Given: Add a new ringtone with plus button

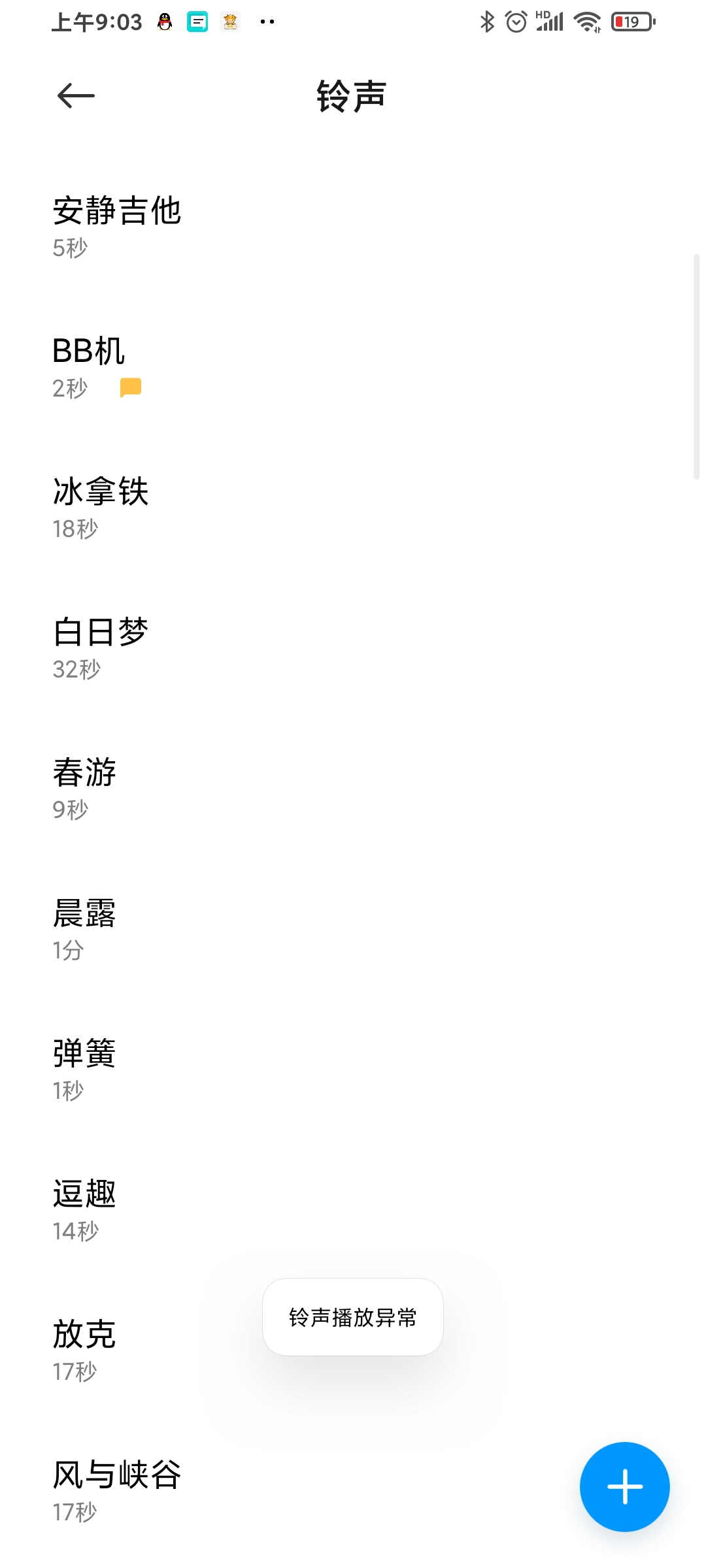Looking at the screenshot, I should tap(624, 1486).
